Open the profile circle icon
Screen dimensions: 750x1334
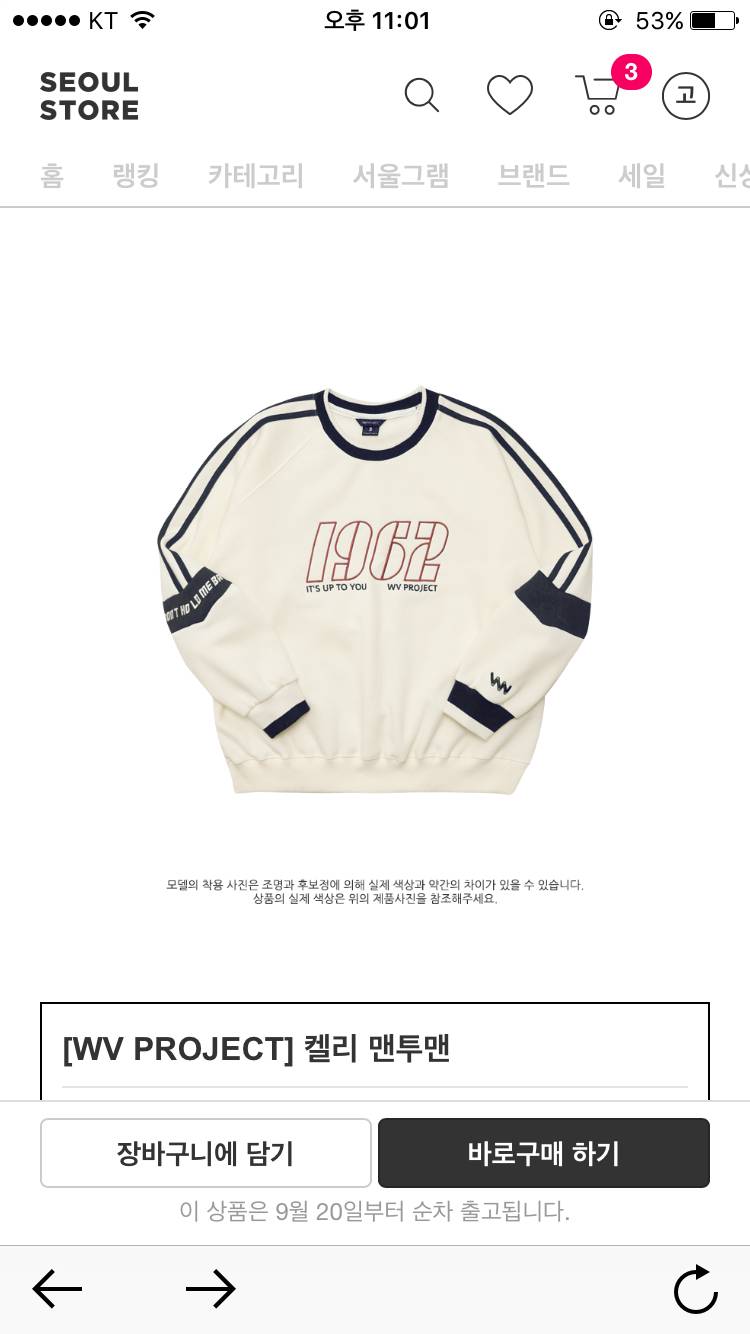(686, 96)
